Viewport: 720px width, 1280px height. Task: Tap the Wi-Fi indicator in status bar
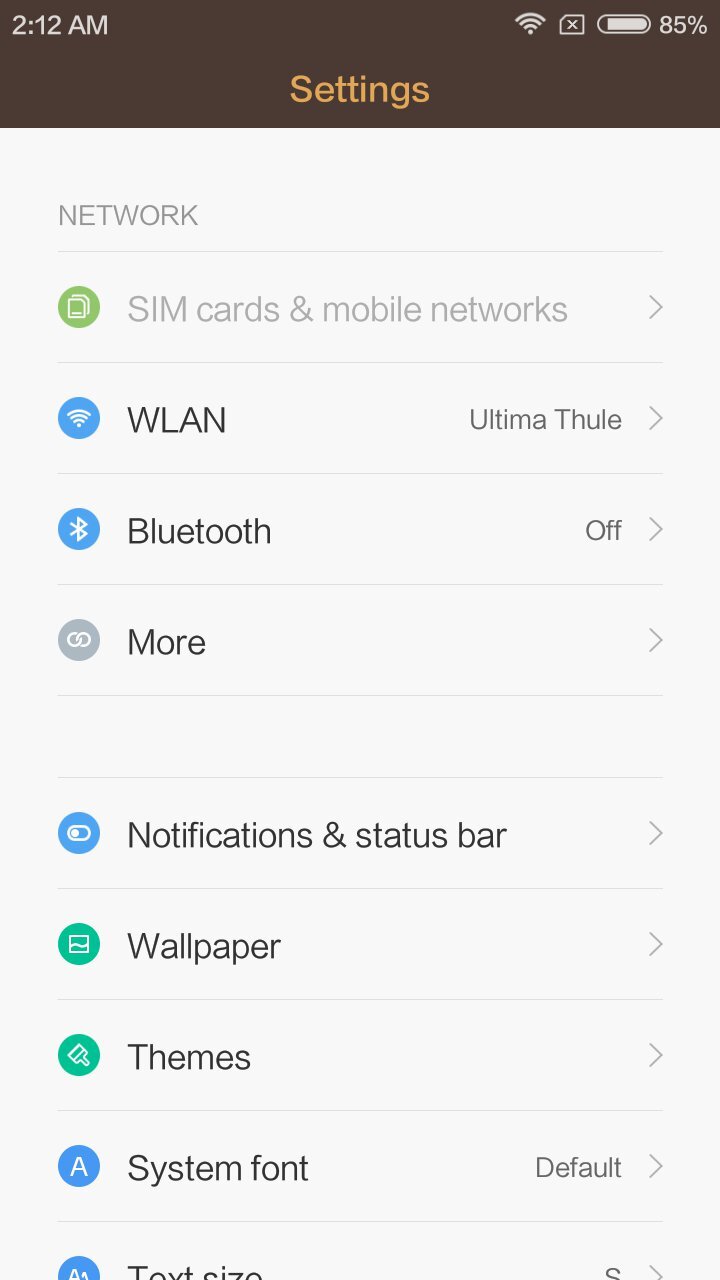point(529,24)
